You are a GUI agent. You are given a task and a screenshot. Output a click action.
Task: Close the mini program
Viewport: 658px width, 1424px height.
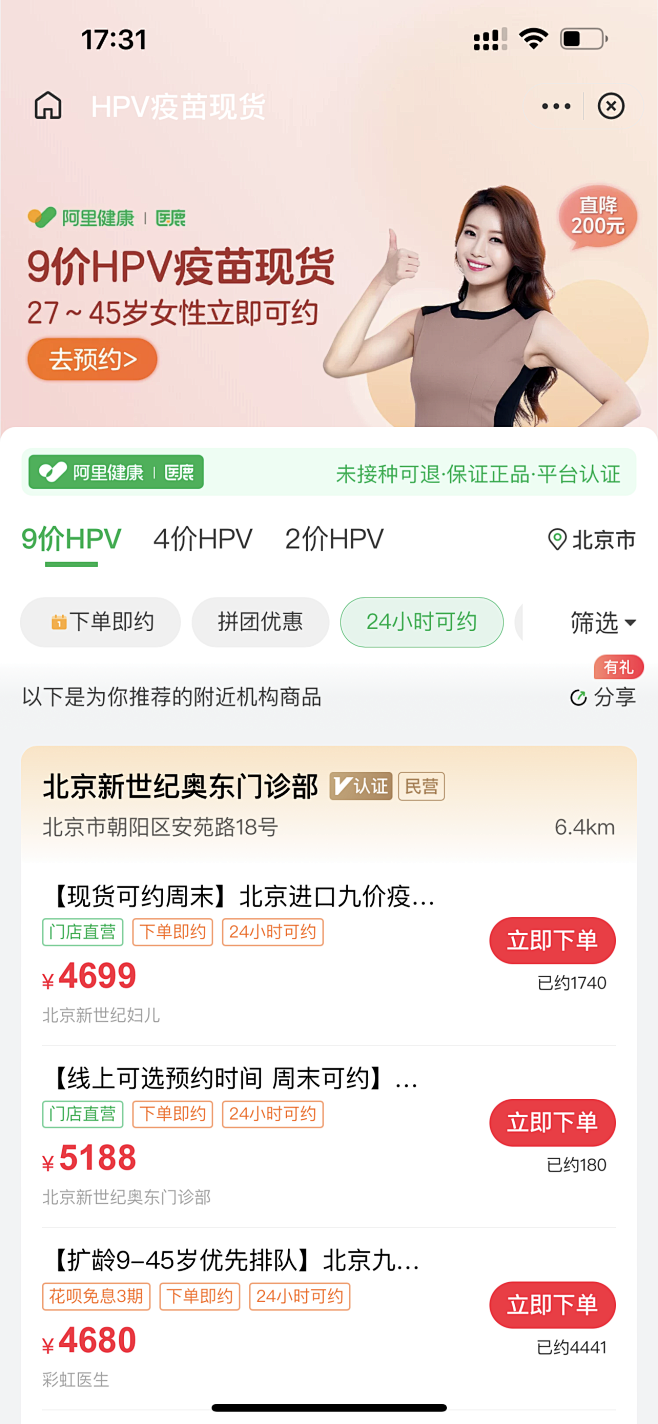[611, 106]
